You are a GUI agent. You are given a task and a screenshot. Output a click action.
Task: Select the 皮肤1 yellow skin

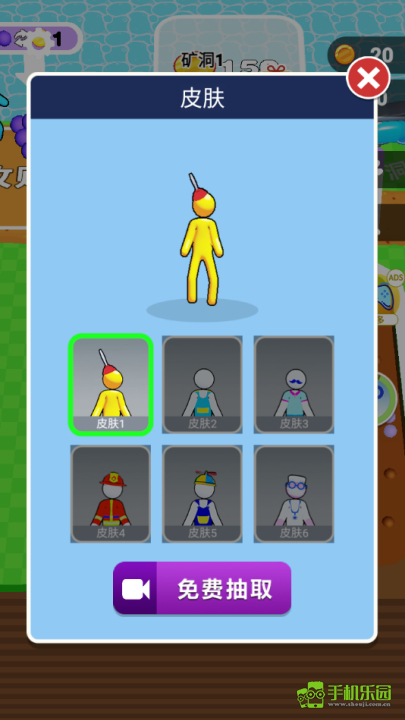coord(111,385)
